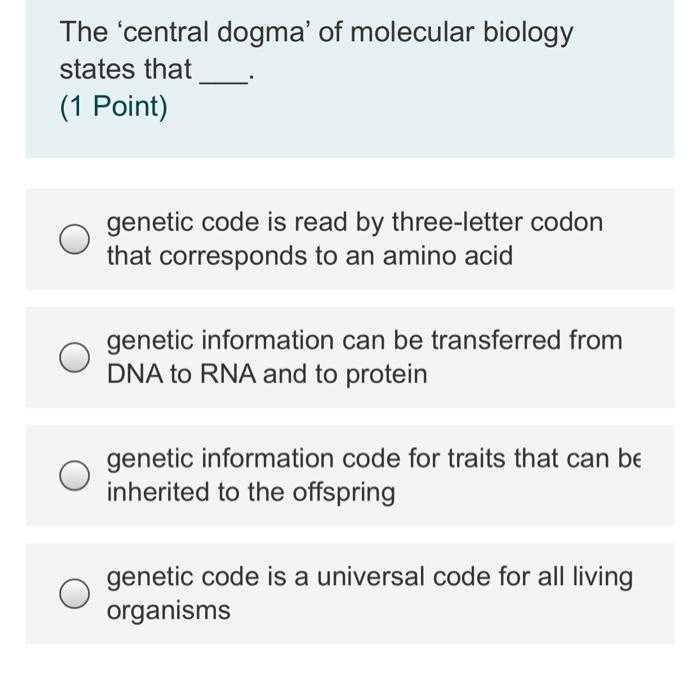Choose the DNA to RNA to protein answer
The height and width of the screenshot is (685, 700).
tap(74, 357)
